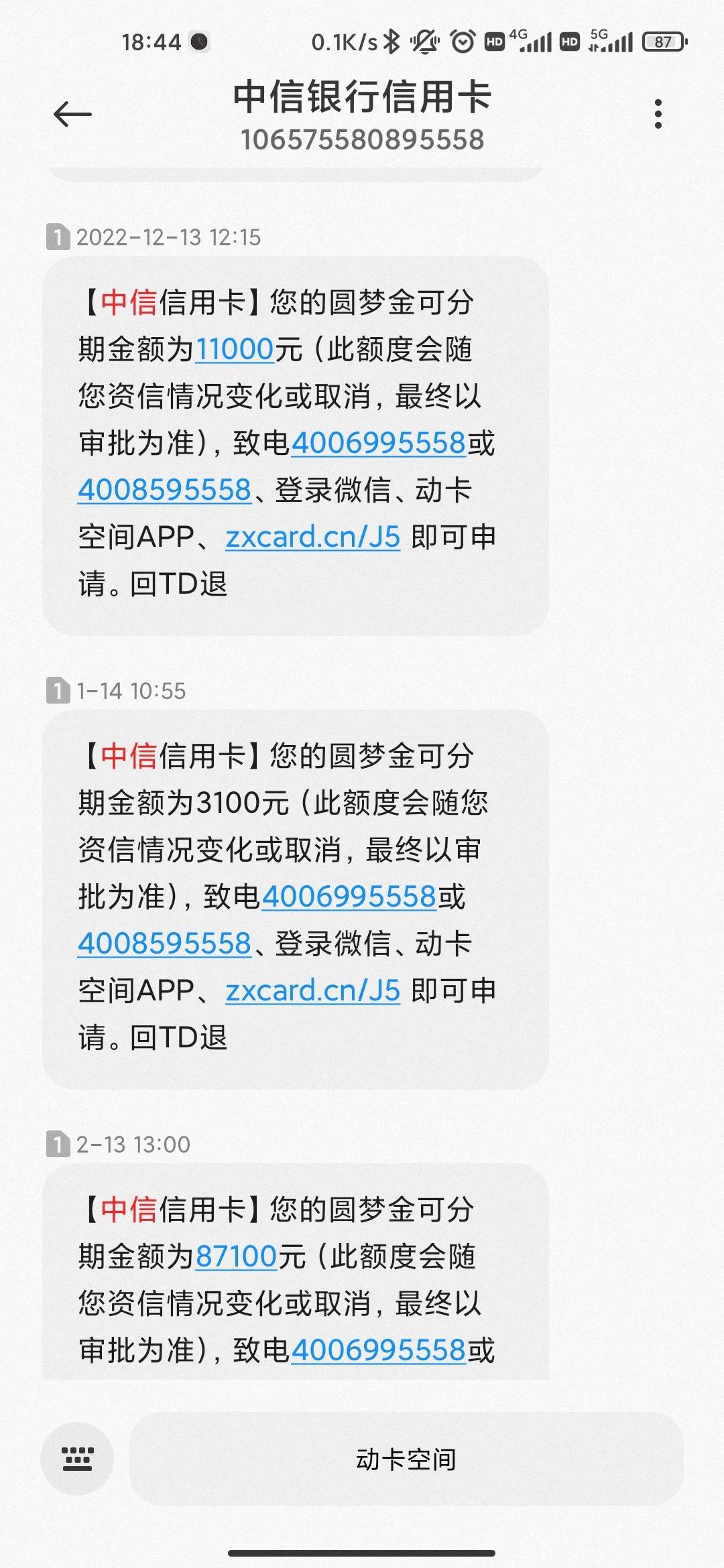Screen dimensions: 724x1568
Task: Call 4006995558 in the 2022-12-13 message
Action: (378, 444)
